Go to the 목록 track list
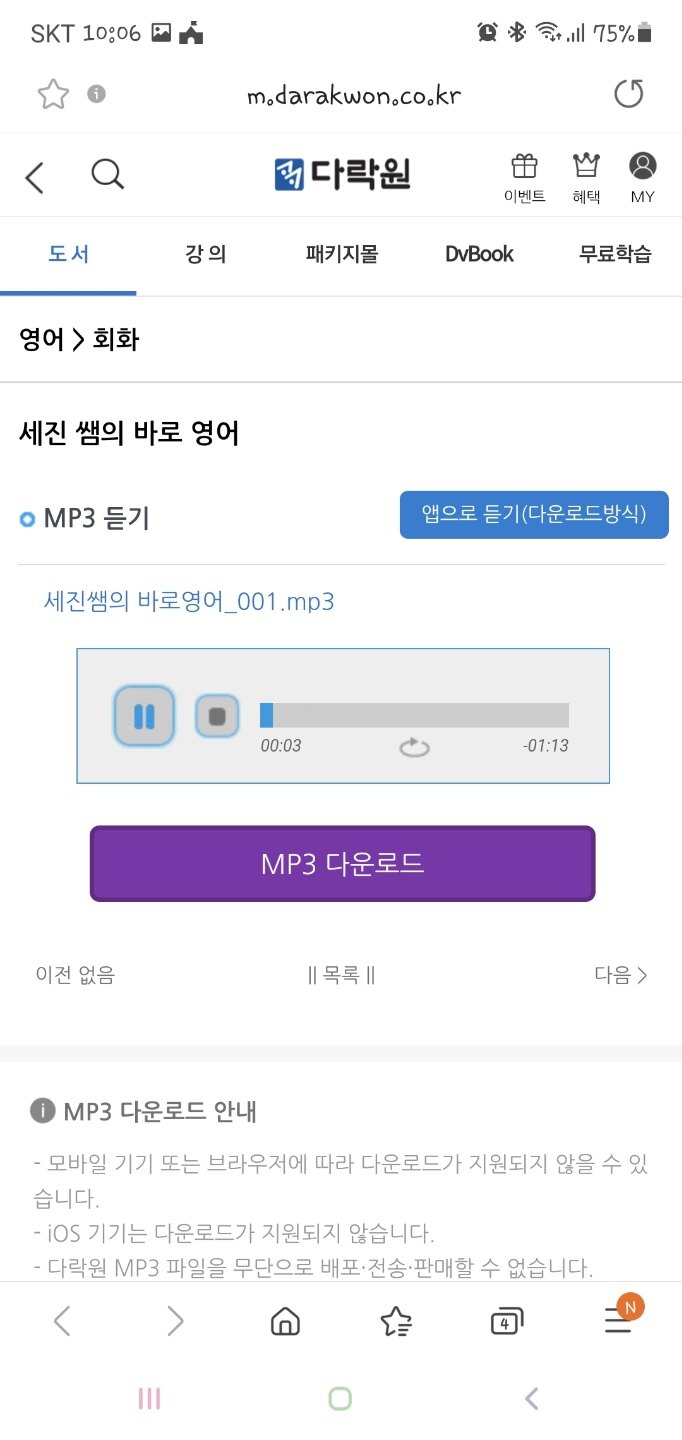682x1440 pixels. (342, 975)
